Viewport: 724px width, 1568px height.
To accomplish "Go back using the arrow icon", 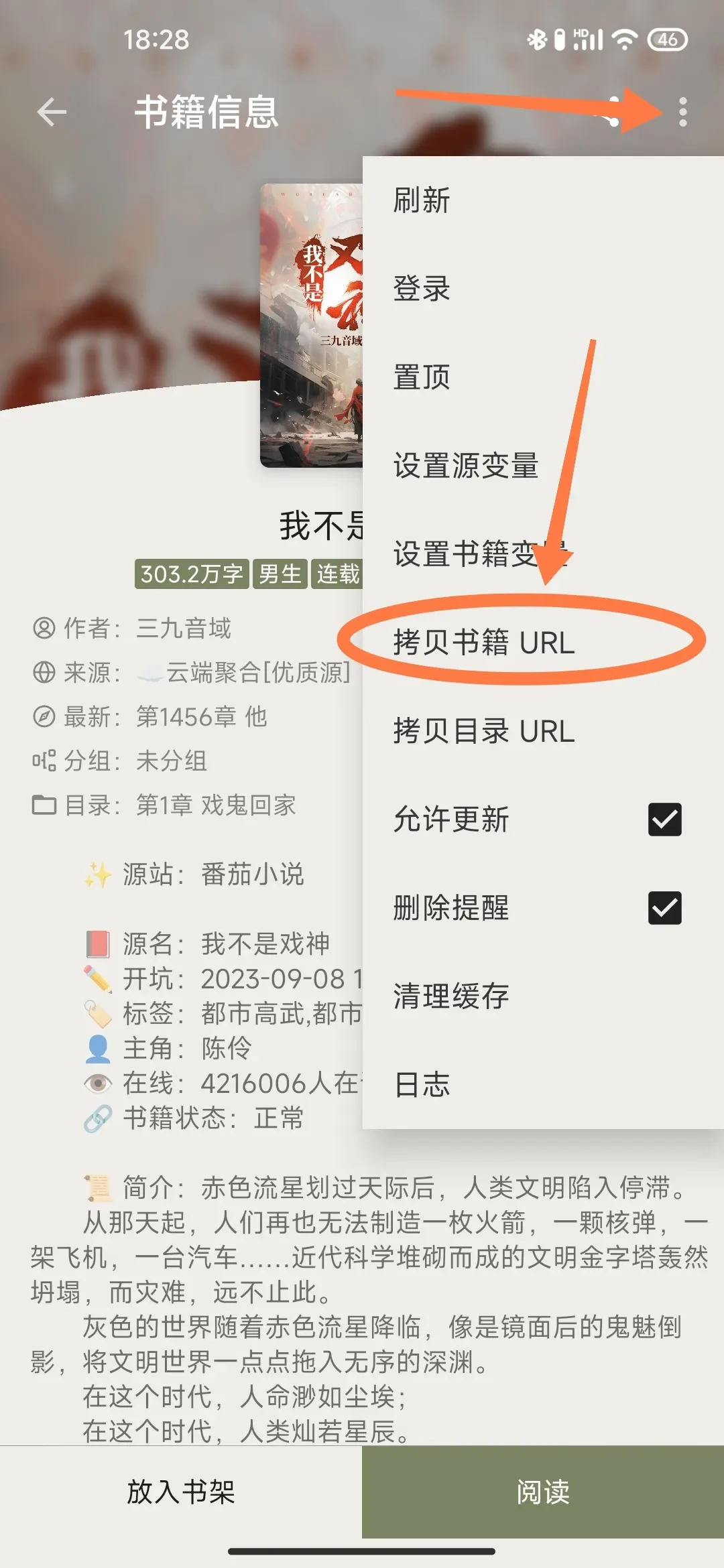I will pos(52,112).
